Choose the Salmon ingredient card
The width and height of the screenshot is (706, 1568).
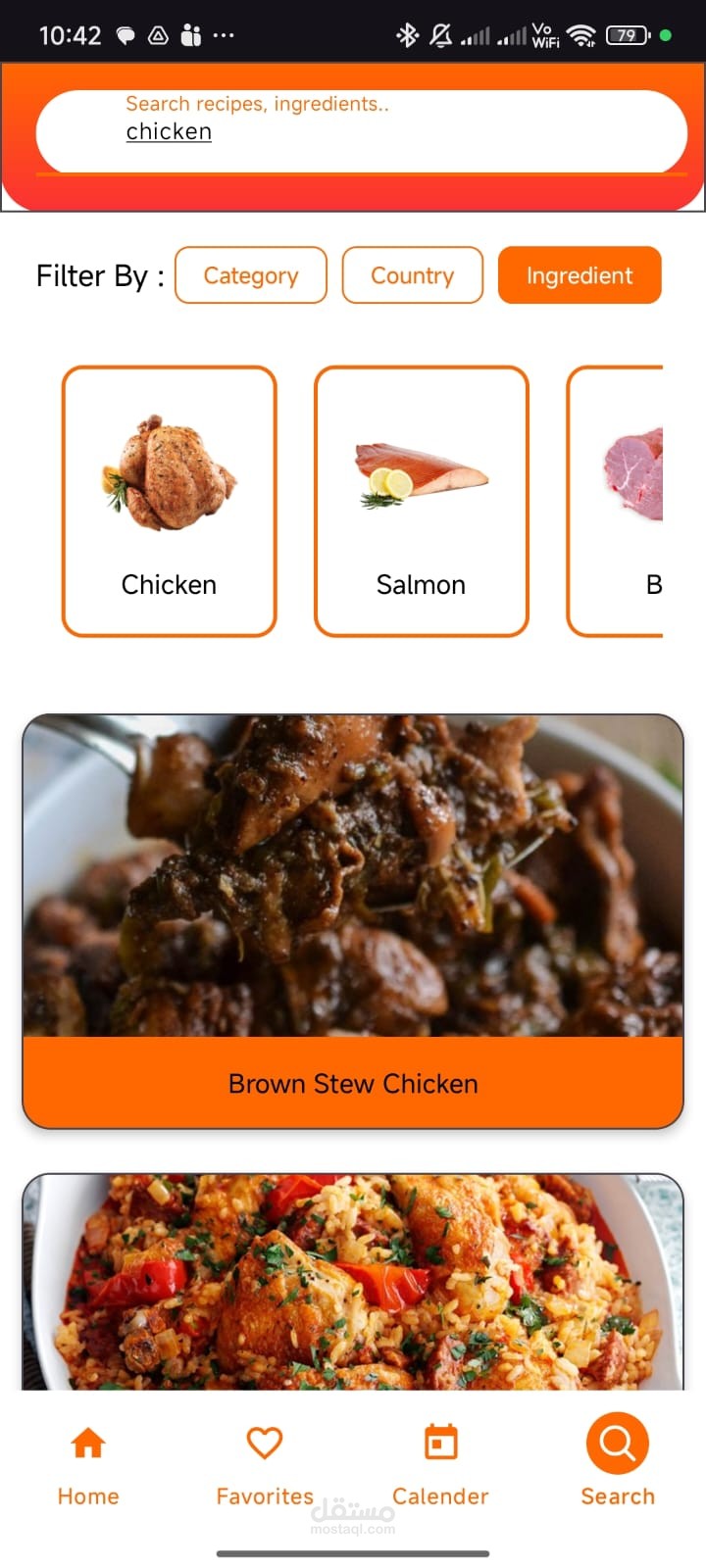422,501
